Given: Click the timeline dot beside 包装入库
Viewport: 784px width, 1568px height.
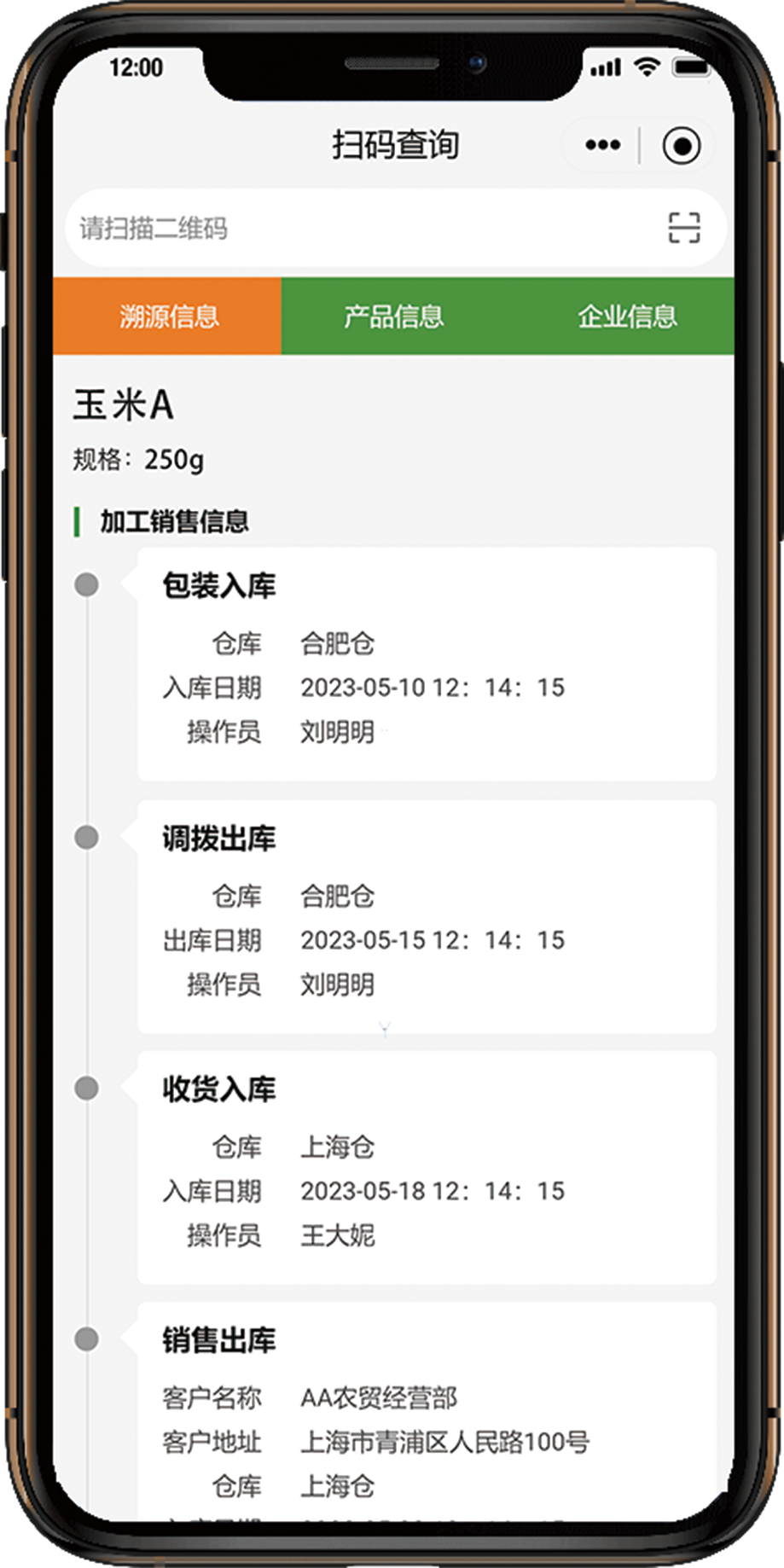Looking at the screenshot, I should pyautogui.click(x=86, y=584).
